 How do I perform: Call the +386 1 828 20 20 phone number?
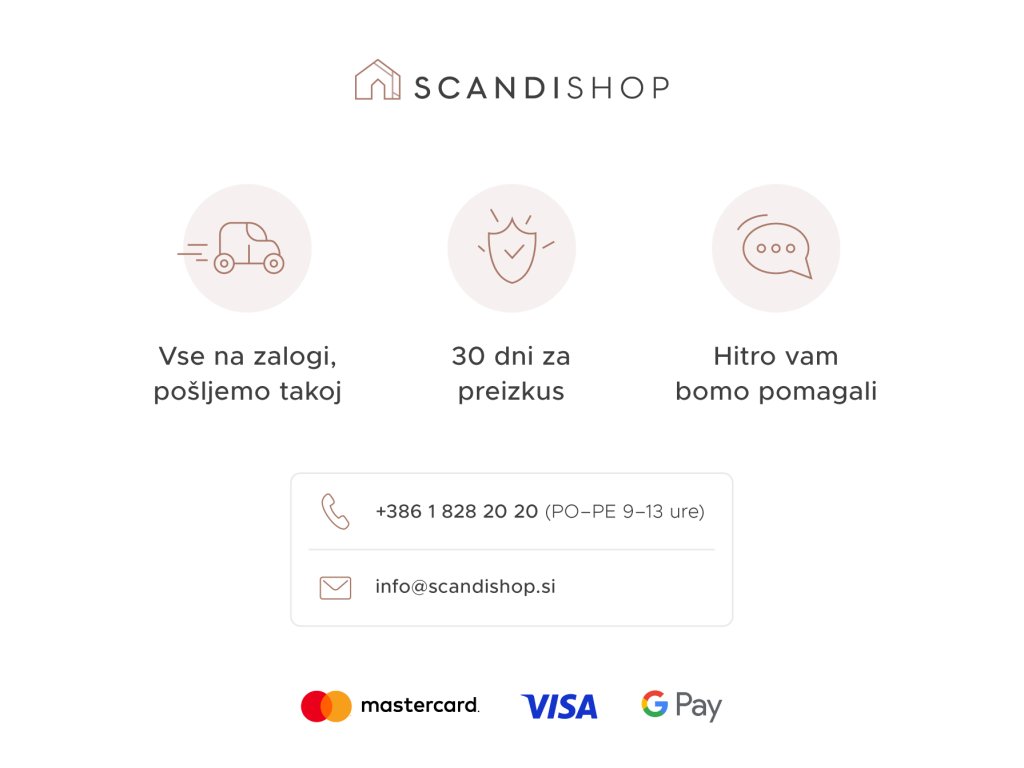click(x=456, y=511)
